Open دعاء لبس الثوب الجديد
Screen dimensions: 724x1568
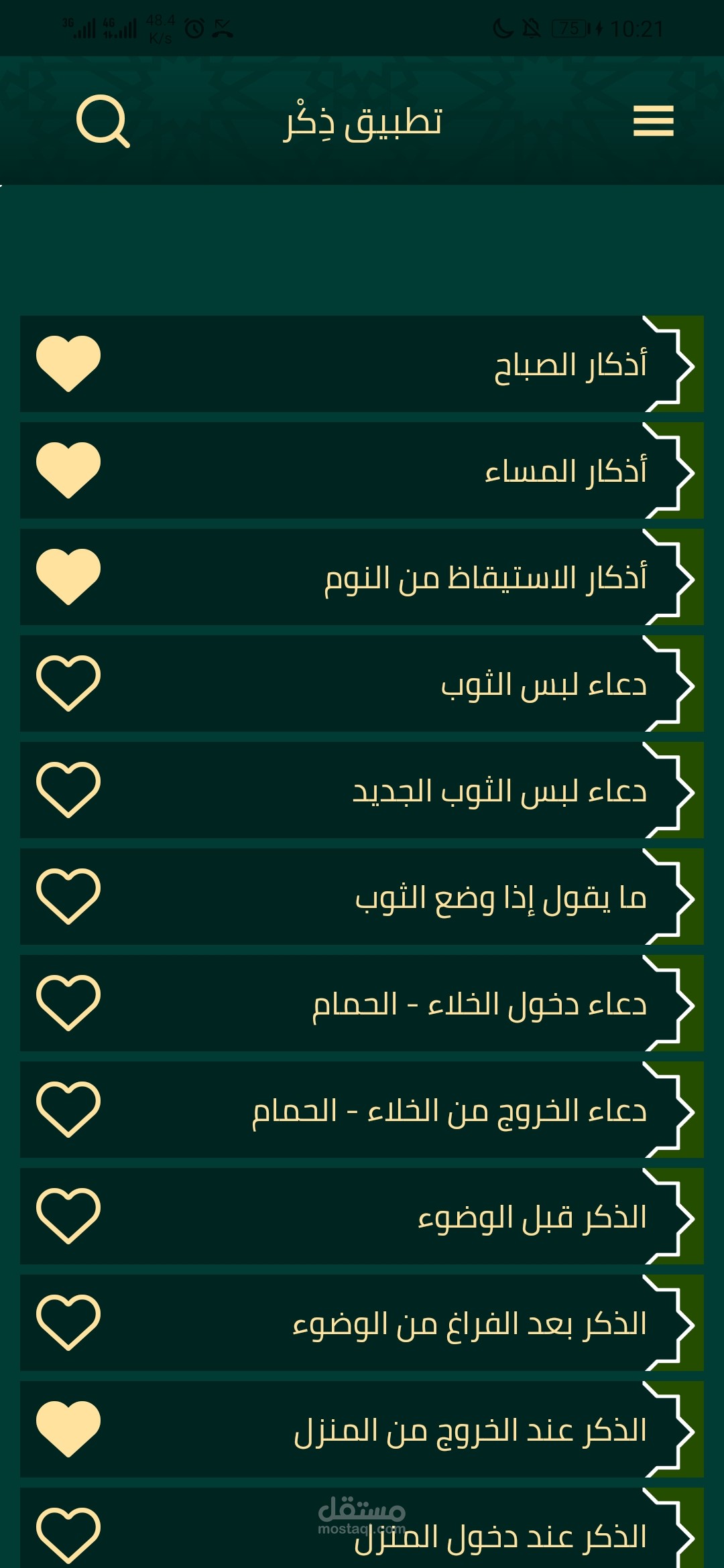[x=362, y=790]
